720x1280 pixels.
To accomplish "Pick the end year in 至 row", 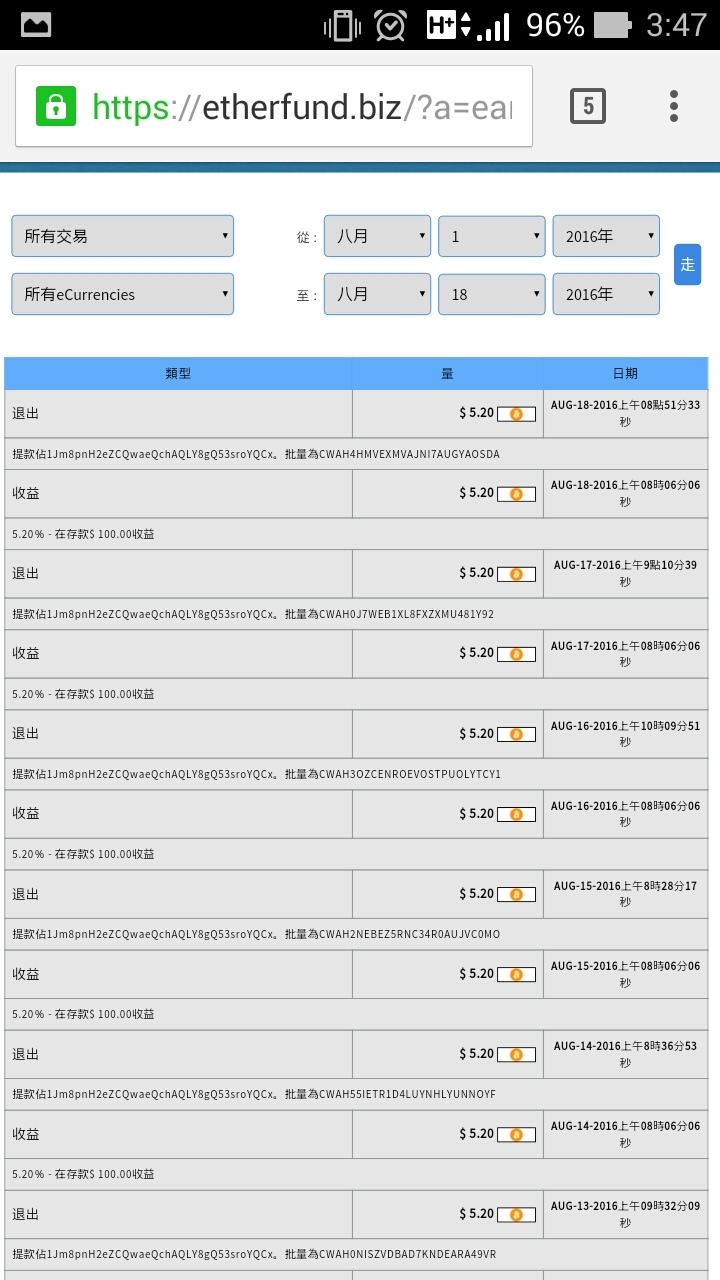I will click(x=606, y=294).
